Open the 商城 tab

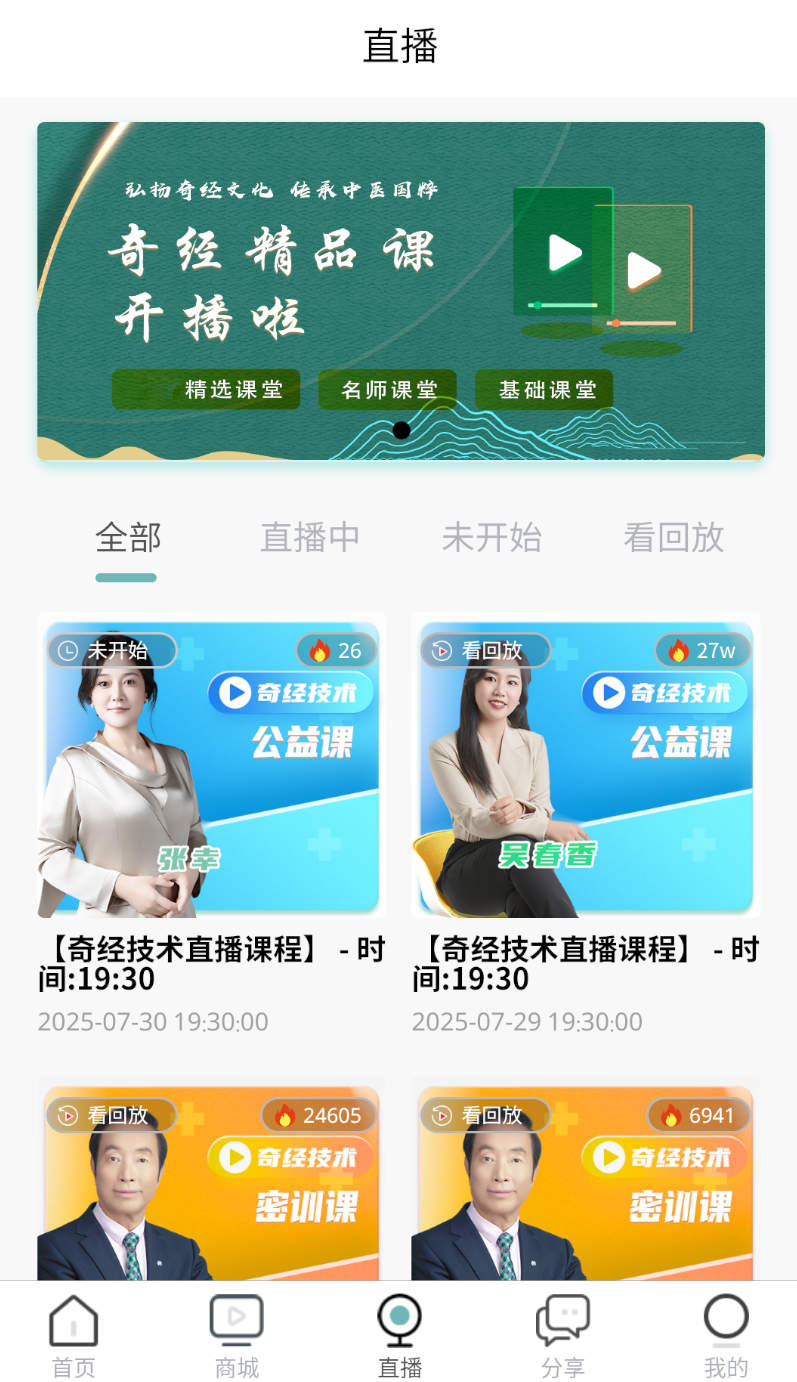click(237, 1335)
